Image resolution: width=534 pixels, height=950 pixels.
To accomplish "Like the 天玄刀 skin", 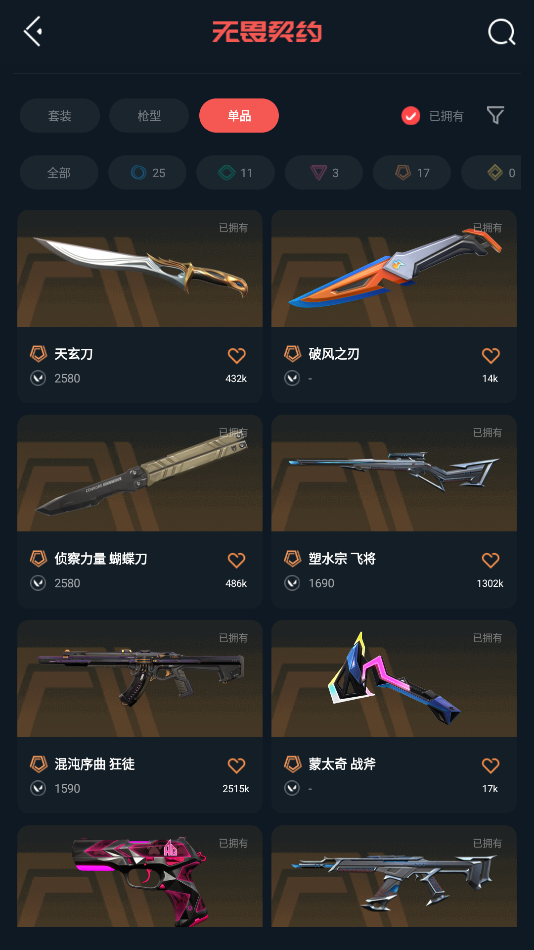I will tap(236, 355).
